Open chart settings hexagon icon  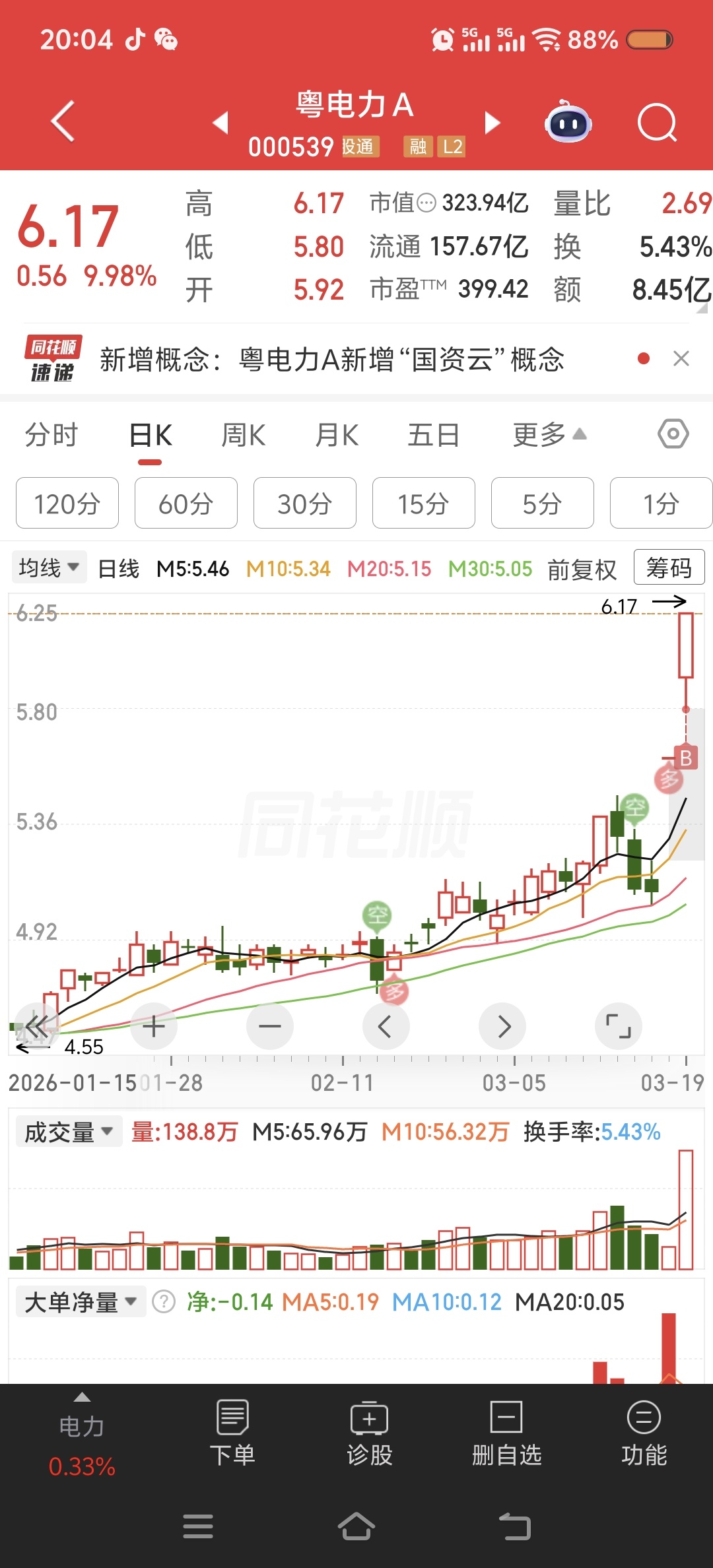point(673,434)
